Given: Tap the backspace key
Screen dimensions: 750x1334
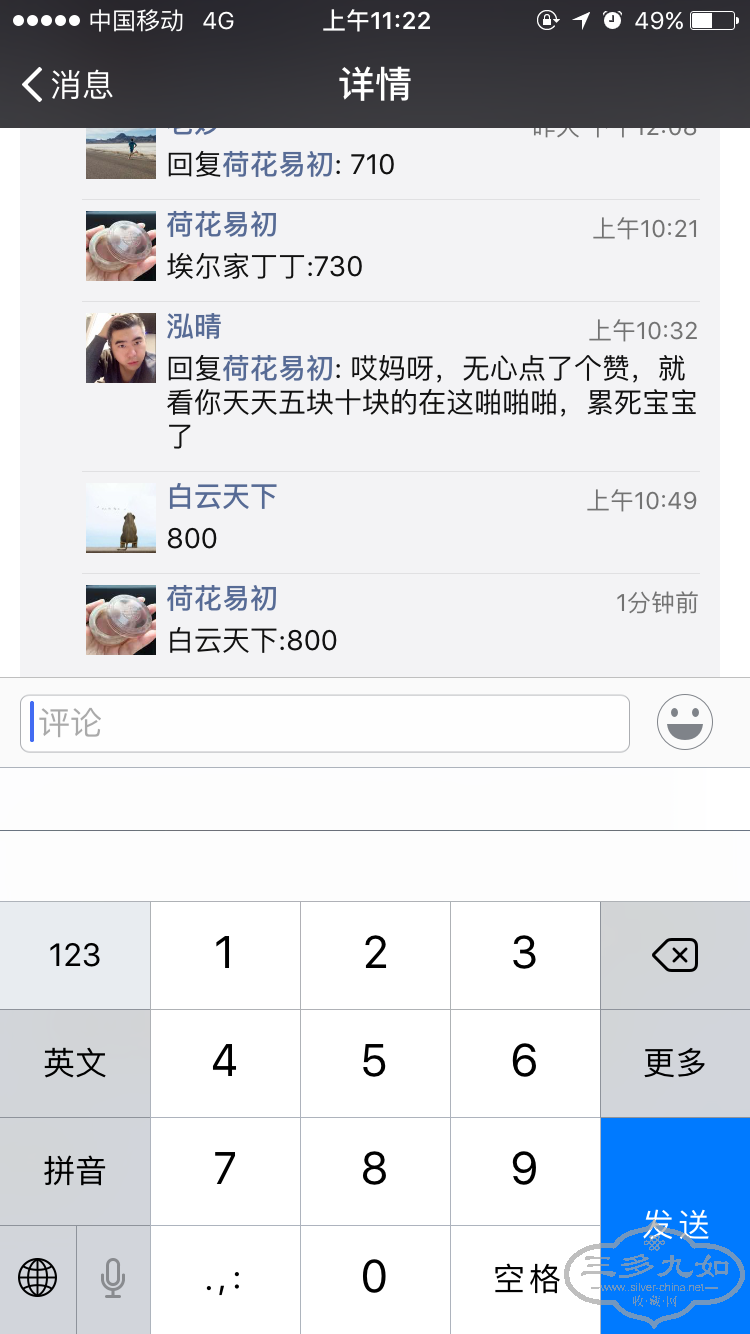Looking at the screenshot, I should pos(675,956).
